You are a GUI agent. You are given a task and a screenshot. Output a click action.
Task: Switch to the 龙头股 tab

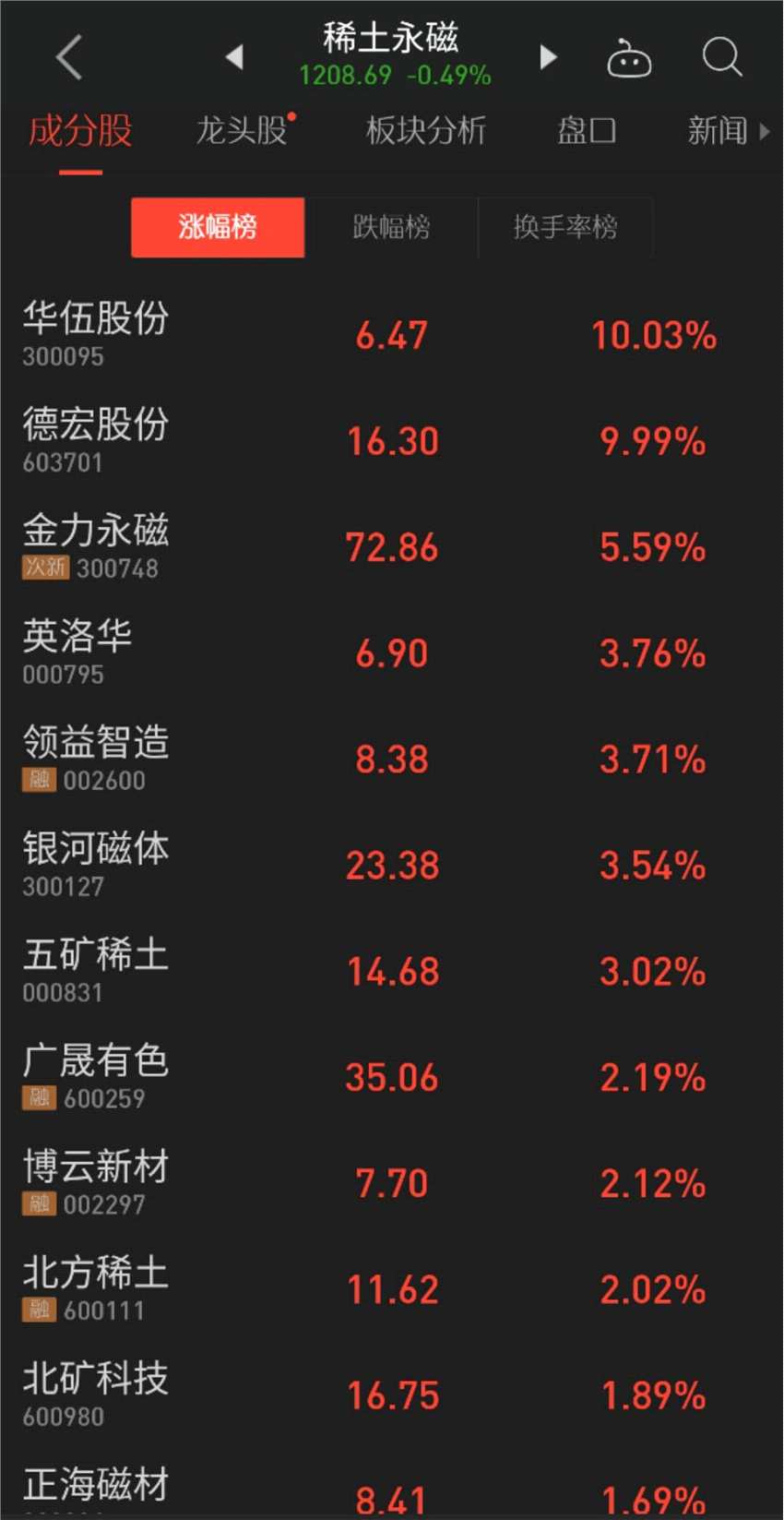pyautogui.click(x=243, y=131)
